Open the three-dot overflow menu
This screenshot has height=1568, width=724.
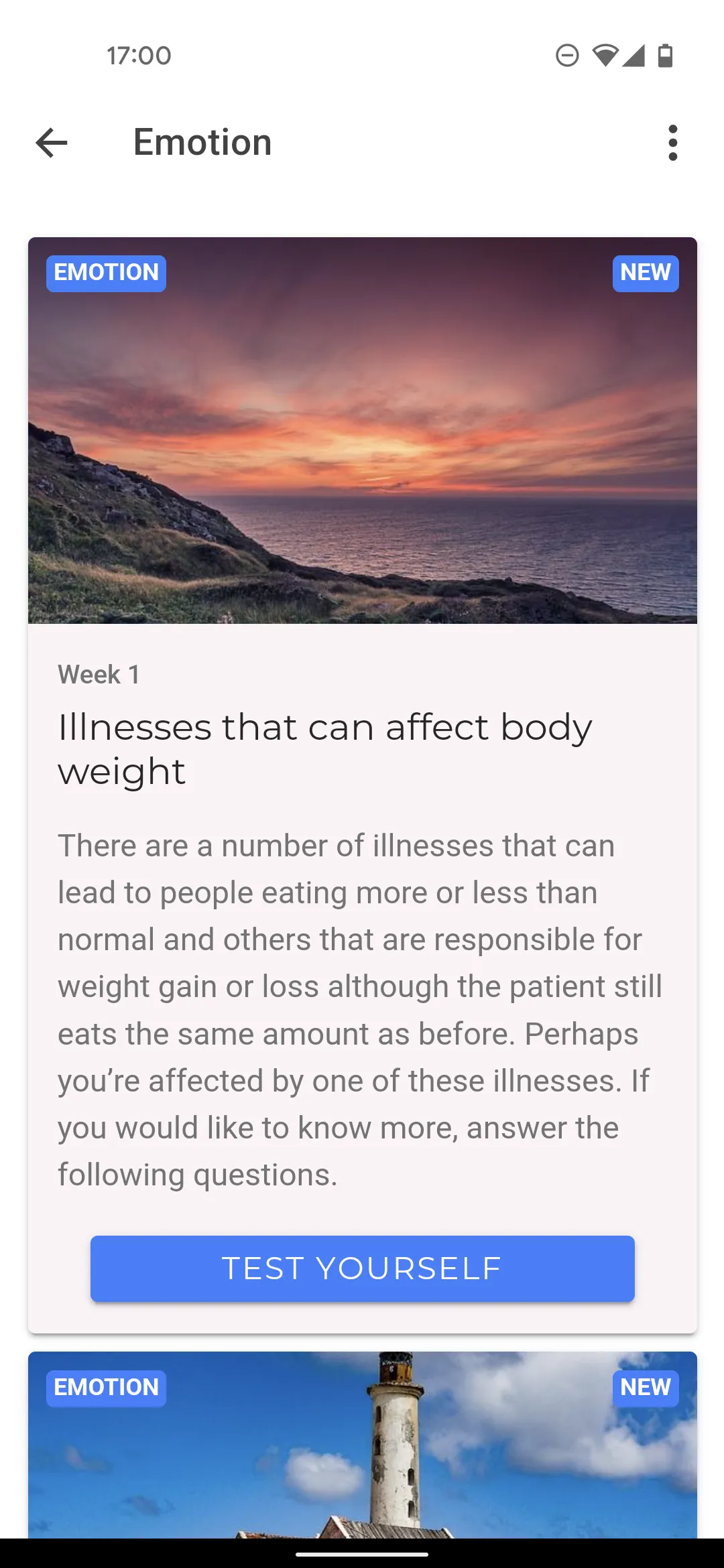coord(672,143)
